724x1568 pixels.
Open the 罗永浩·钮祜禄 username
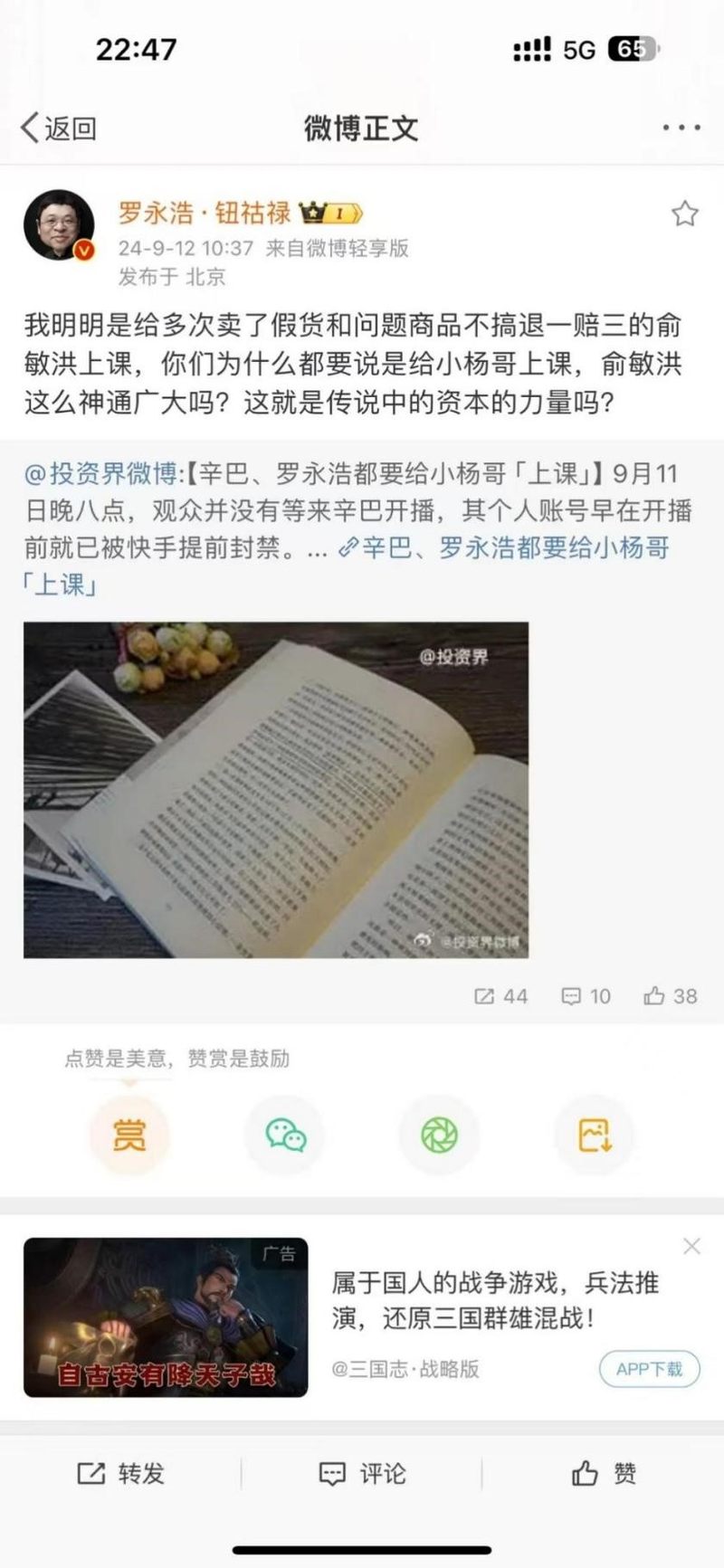coord(204,213)
